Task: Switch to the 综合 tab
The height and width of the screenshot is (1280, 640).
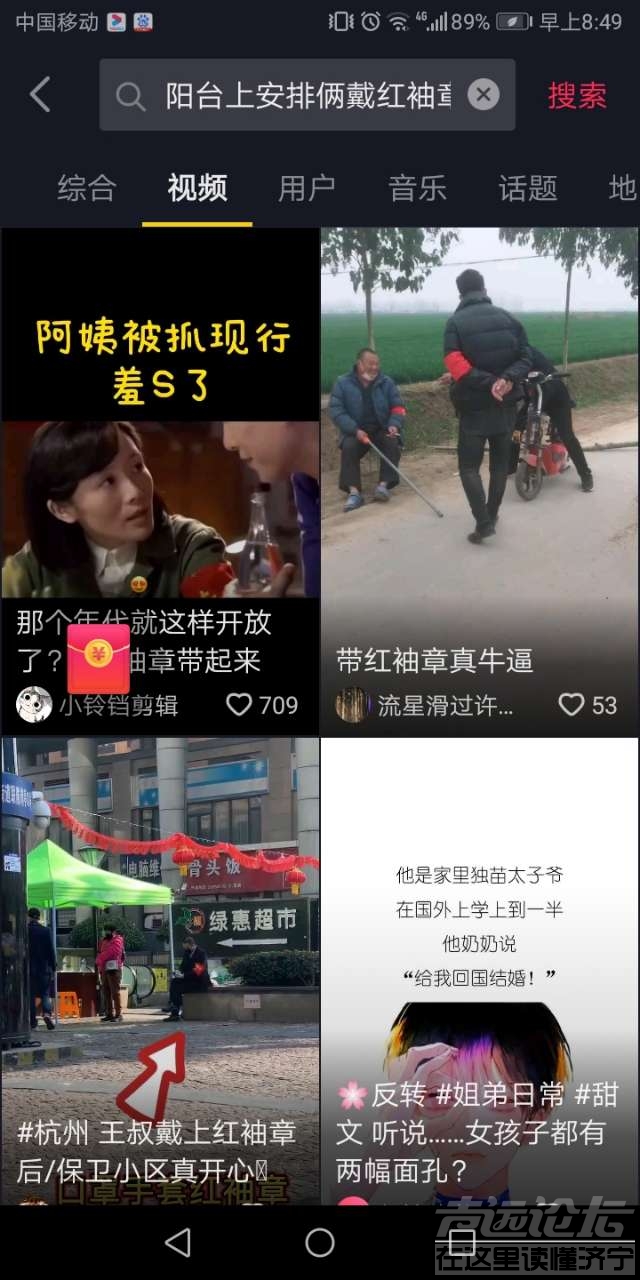Action: tap(87, 188)
